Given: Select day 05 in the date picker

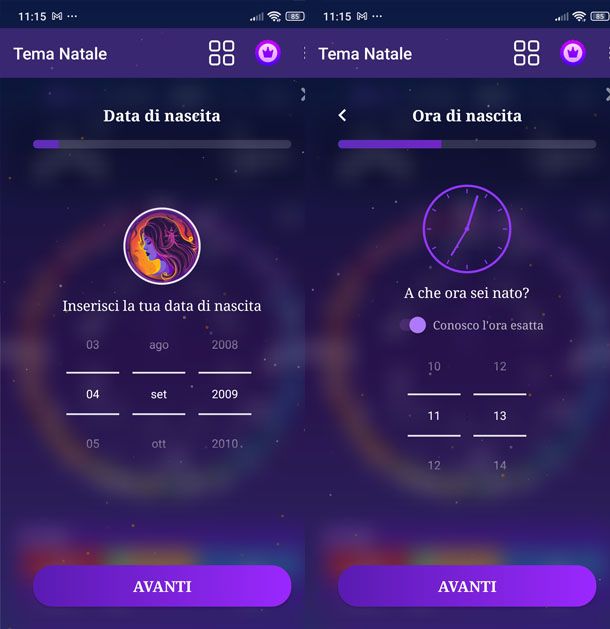Looking at the screenshot, I should tap(93, 444).
